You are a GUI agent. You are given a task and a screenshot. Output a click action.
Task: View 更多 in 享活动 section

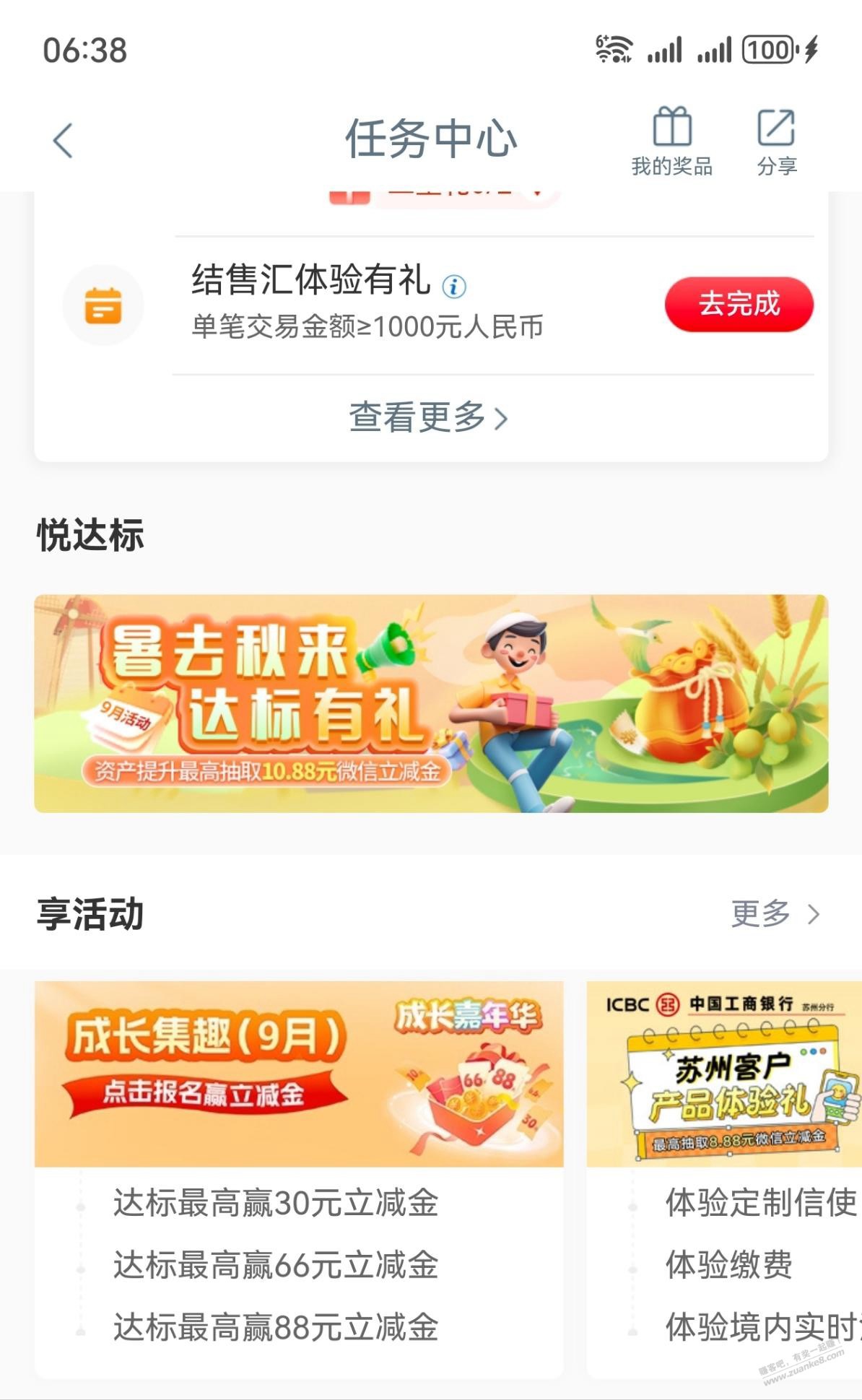point(775,914)
